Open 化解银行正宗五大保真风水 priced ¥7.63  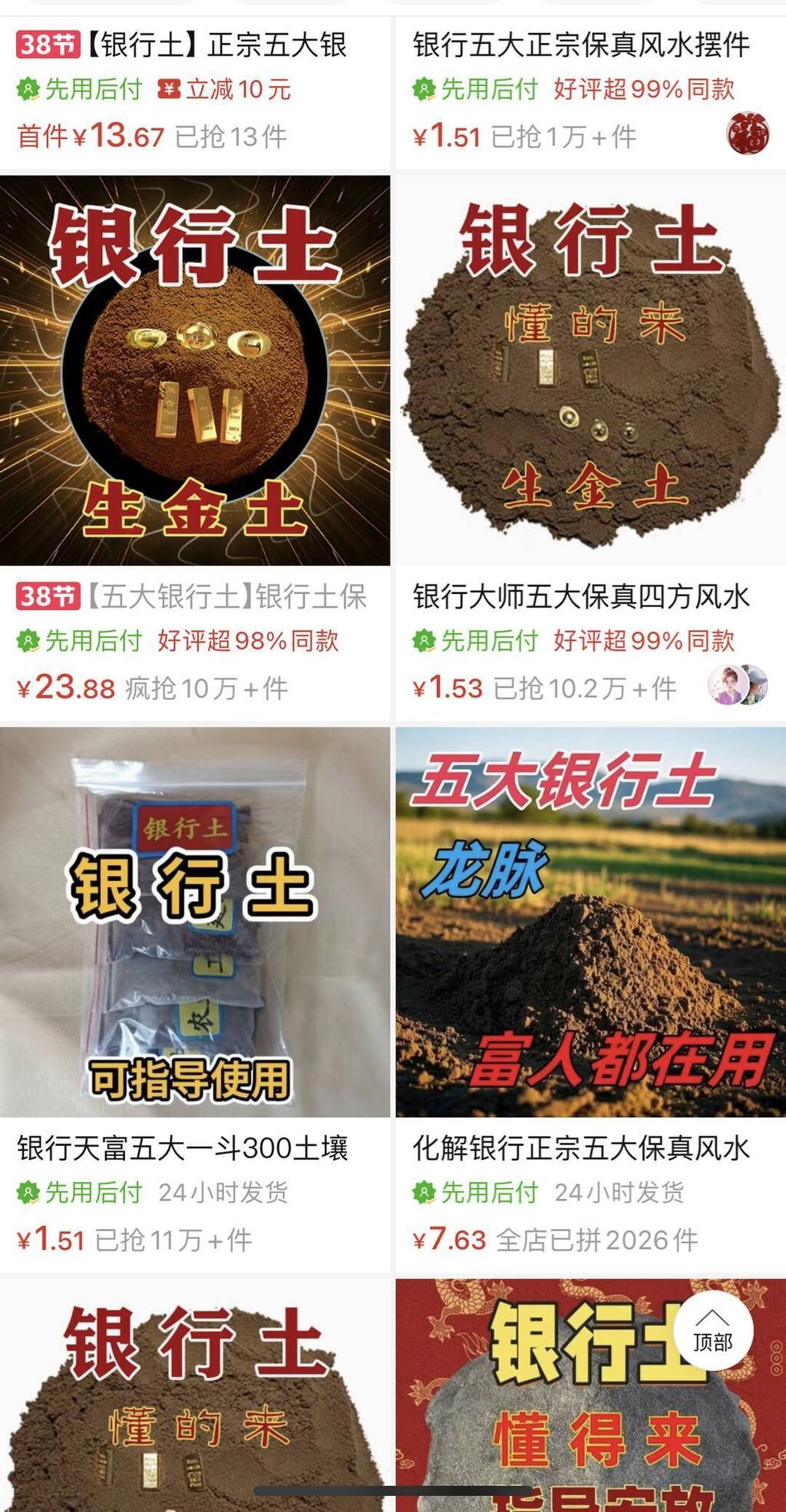click(x=590, y=923)
